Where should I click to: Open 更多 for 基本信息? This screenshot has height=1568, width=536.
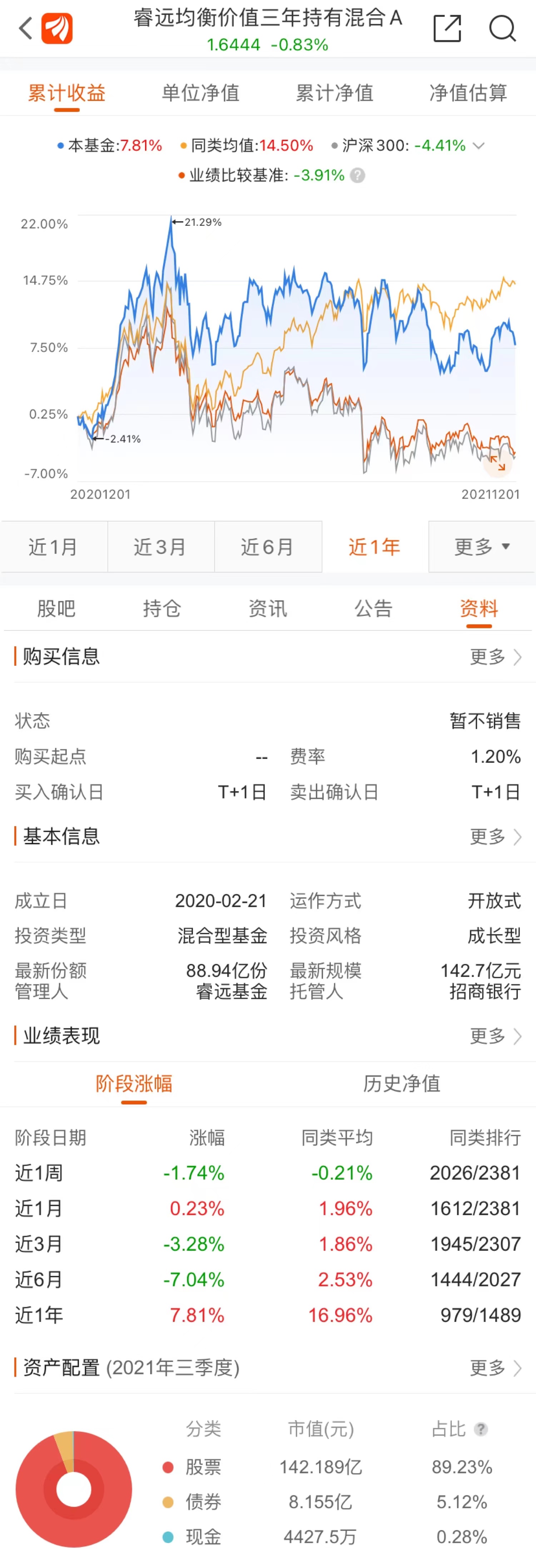(x=495, y=837)
